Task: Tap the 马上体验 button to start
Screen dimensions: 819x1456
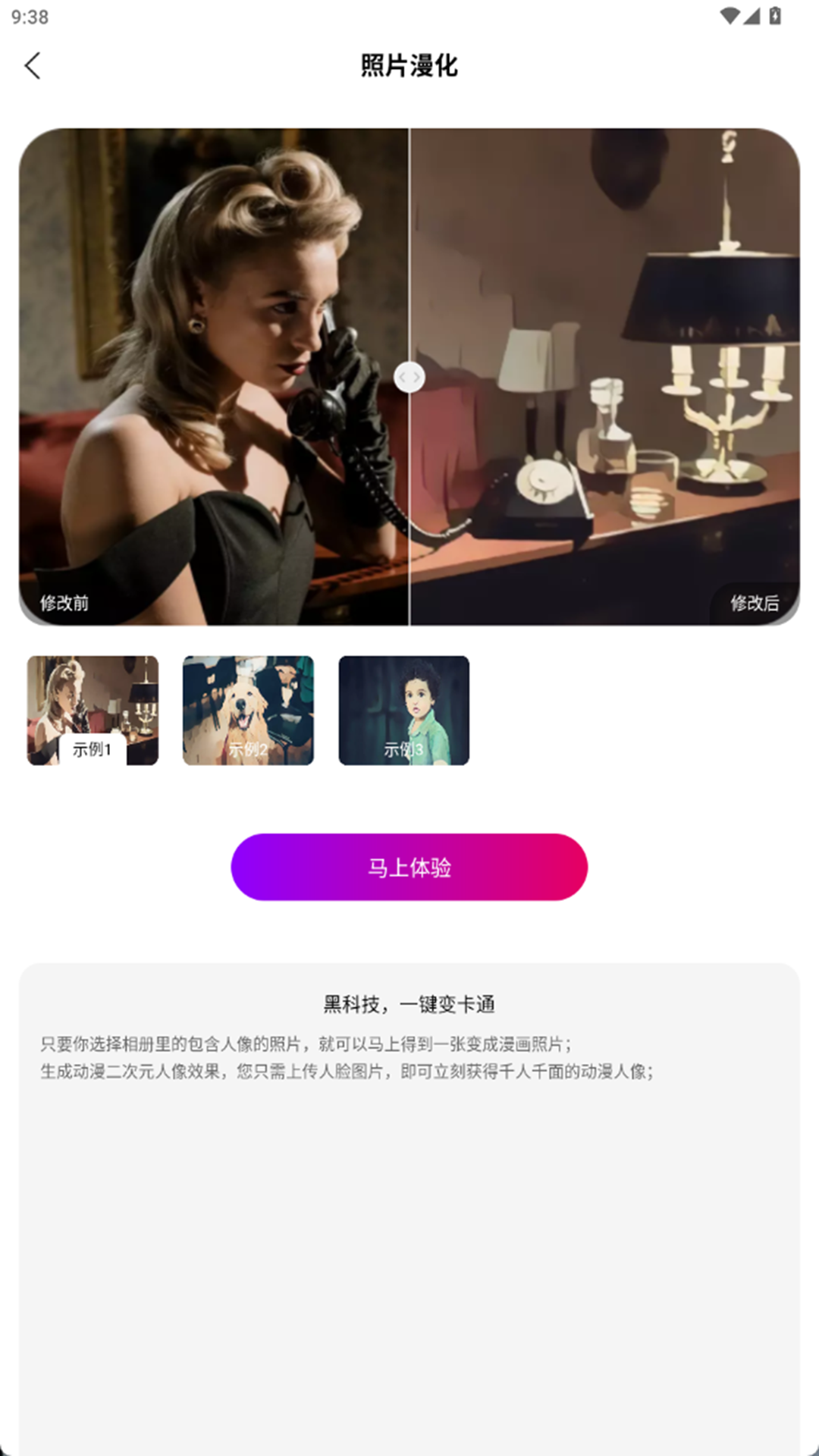Action: click(409, 867)
